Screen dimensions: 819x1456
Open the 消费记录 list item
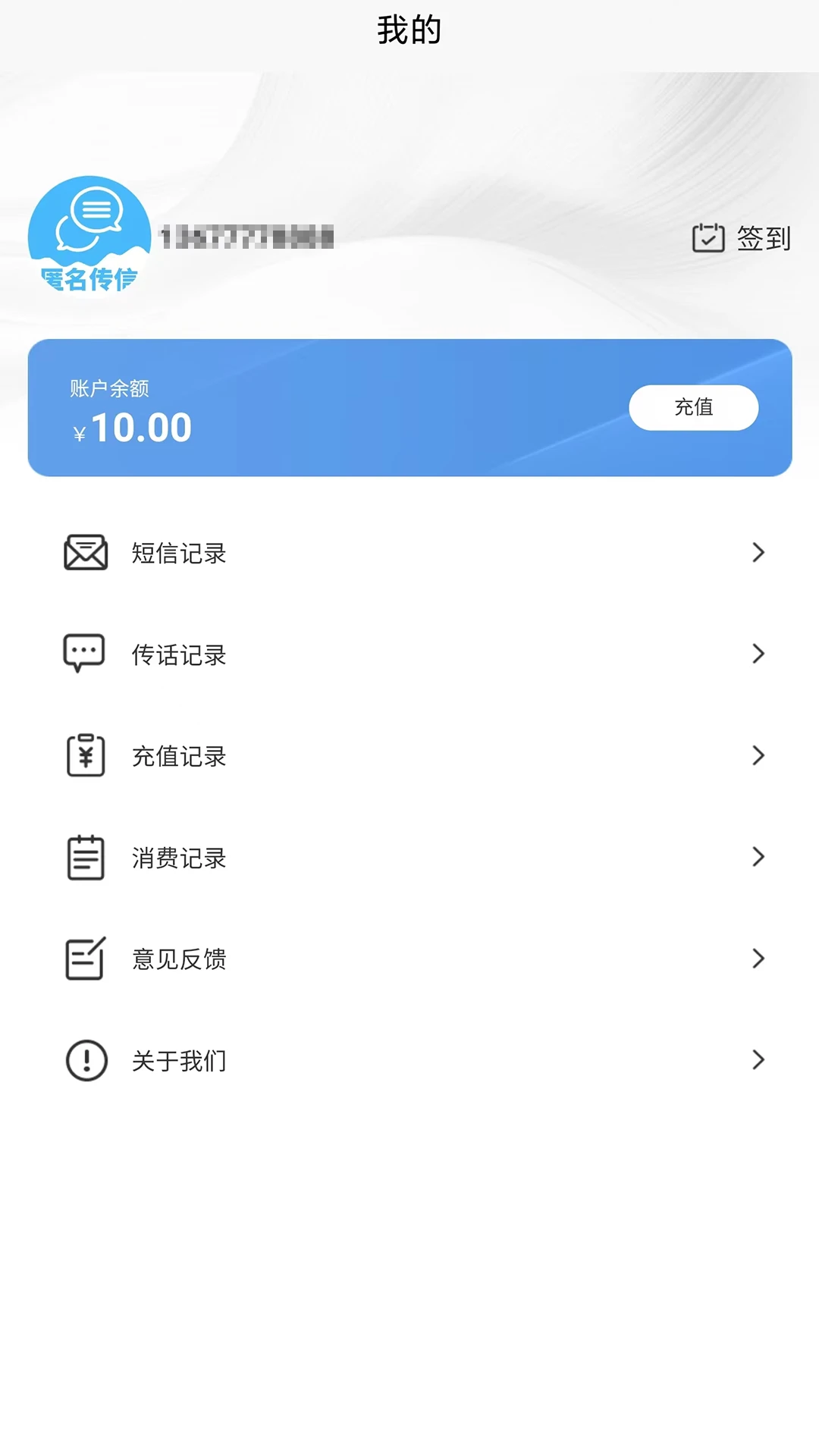pyautogui.click(x=178, y=858)
